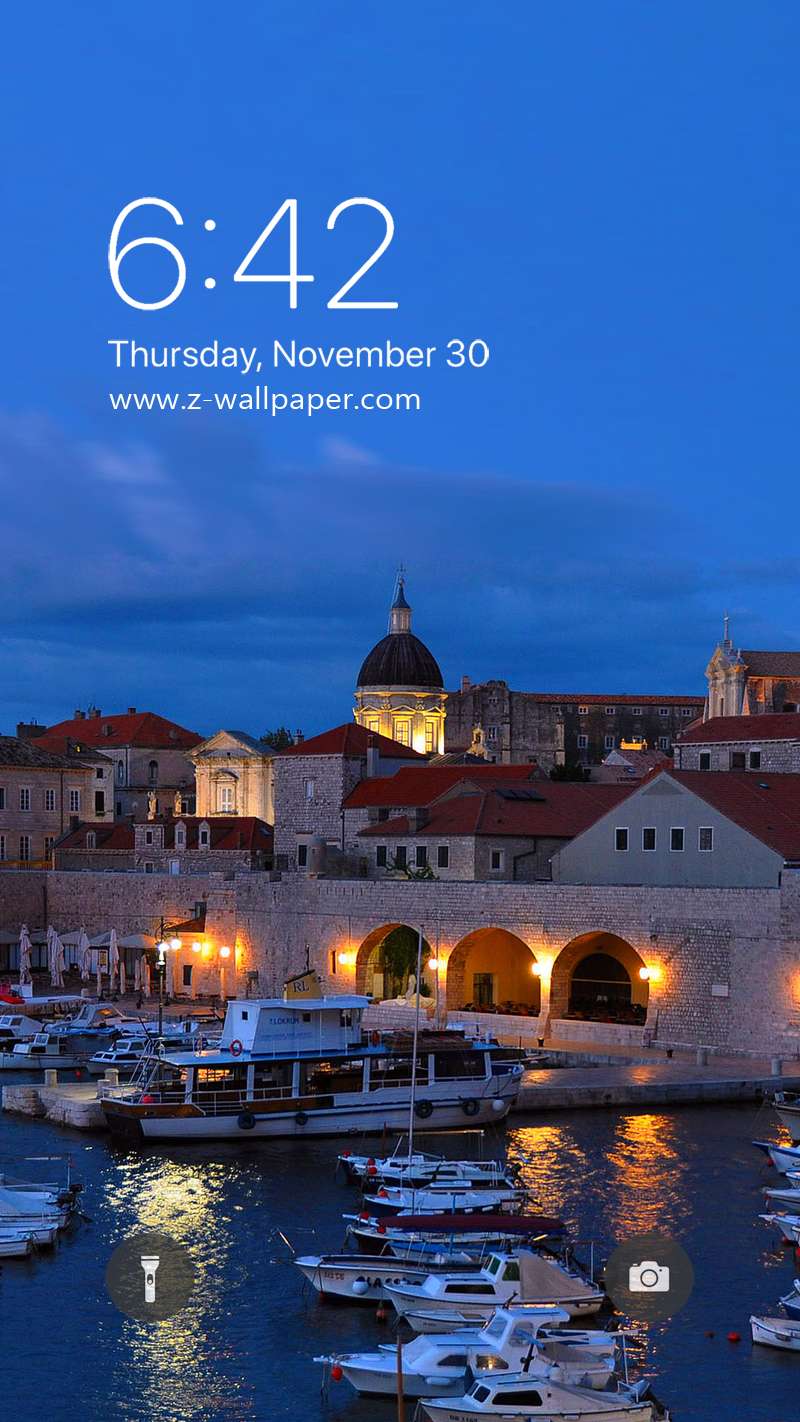Tap the circular flashlight shortcut background
The height and width of the screenshot is (1422, 800).
pos(152,1278)
